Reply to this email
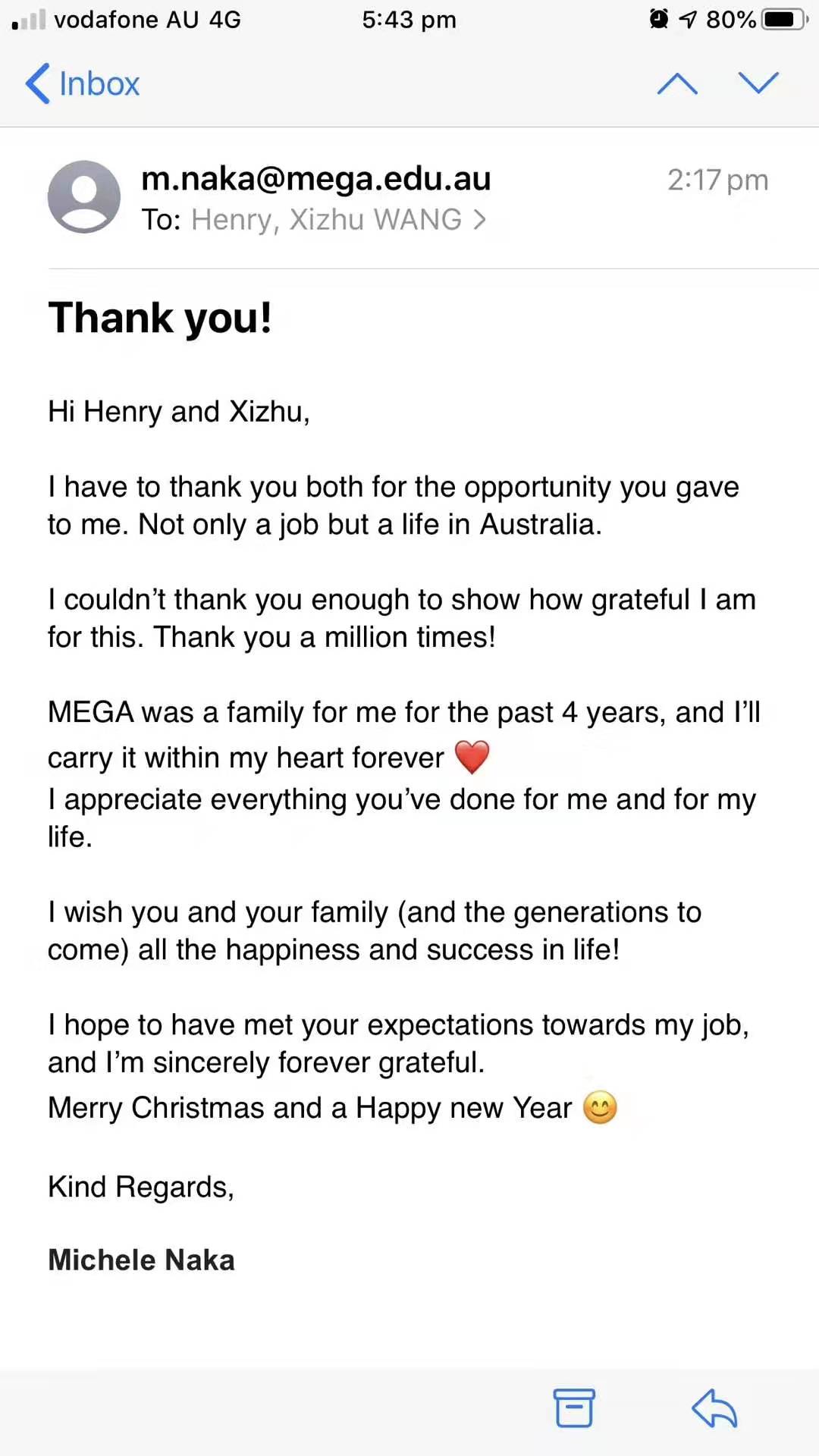Screen dimensions: 819x1456 [714, 1408]
